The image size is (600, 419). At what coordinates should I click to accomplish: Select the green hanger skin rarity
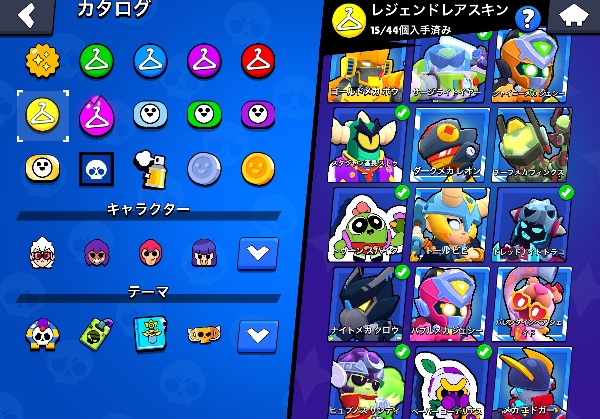[96, 59]
